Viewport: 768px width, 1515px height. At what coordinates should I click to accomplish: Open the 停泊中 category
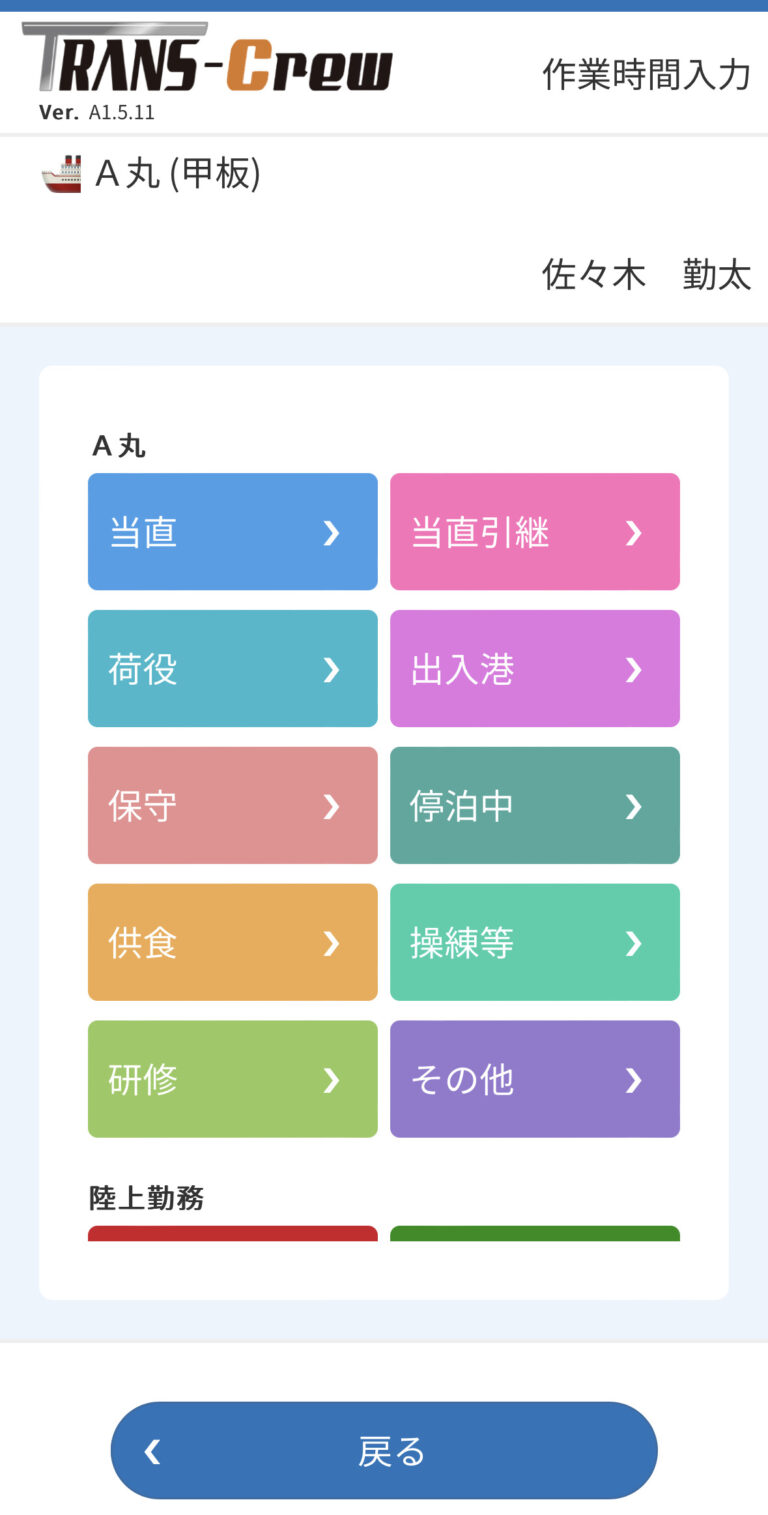534,806
